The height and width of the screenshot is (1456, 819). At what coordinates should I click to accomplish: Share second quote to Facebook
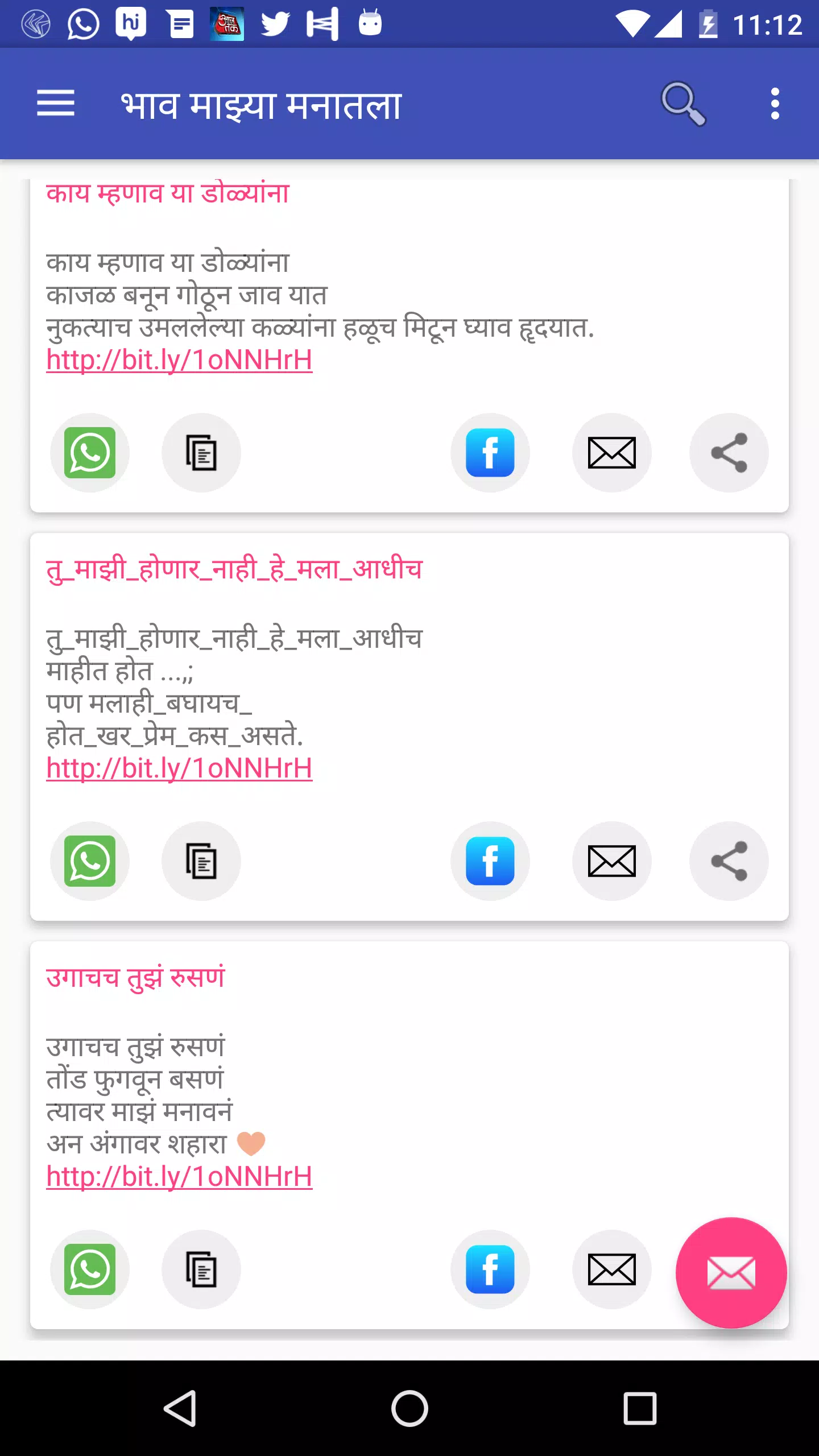coord(490,861)
